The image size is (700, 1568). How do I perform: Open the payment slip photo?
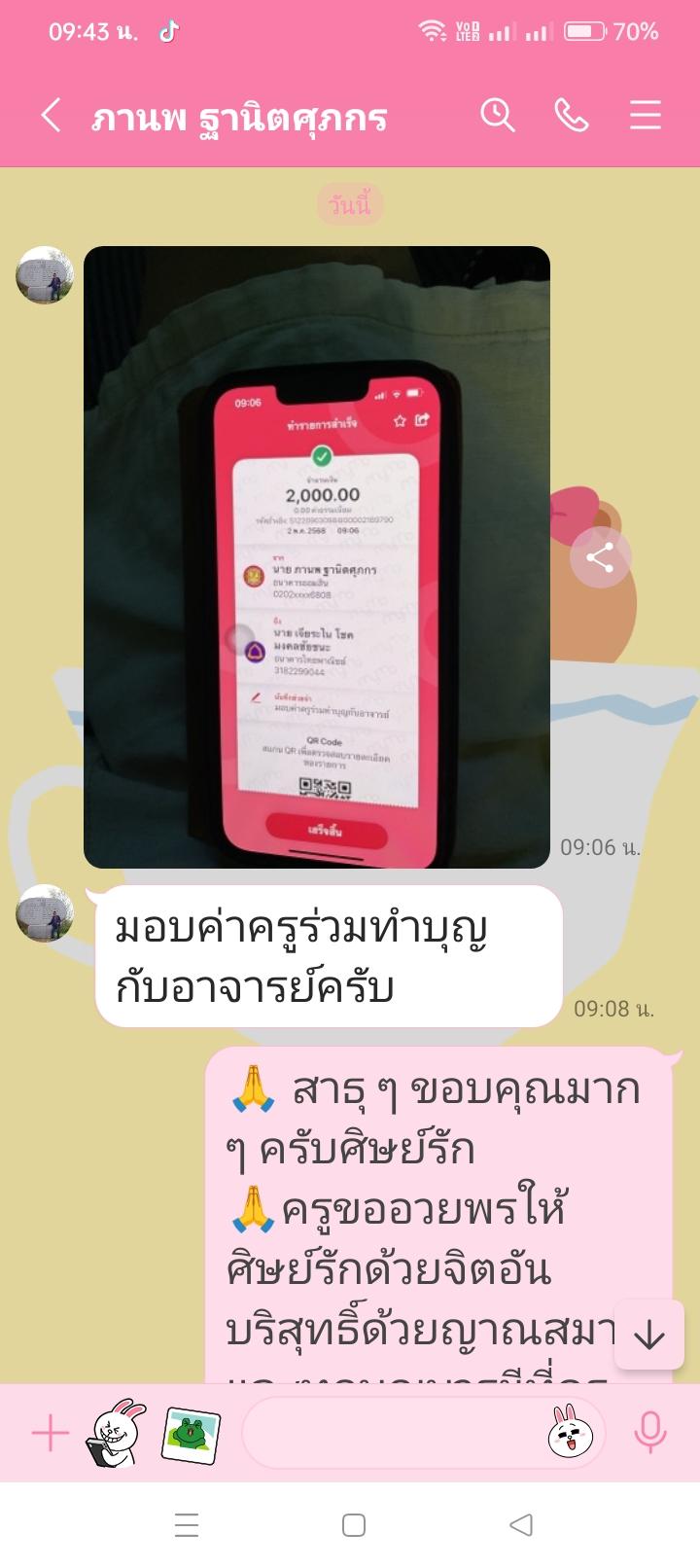pos(316,556)
